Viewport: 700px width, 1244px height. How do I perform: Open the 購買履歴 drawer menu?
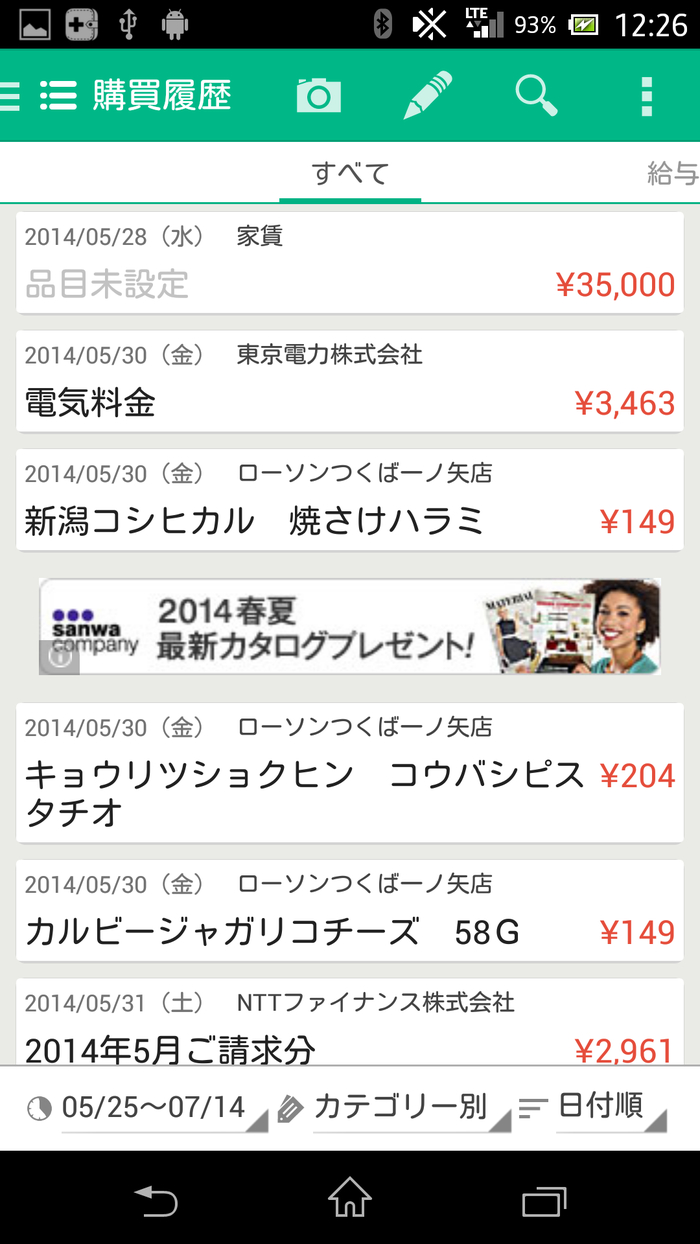tap(58, 96)
